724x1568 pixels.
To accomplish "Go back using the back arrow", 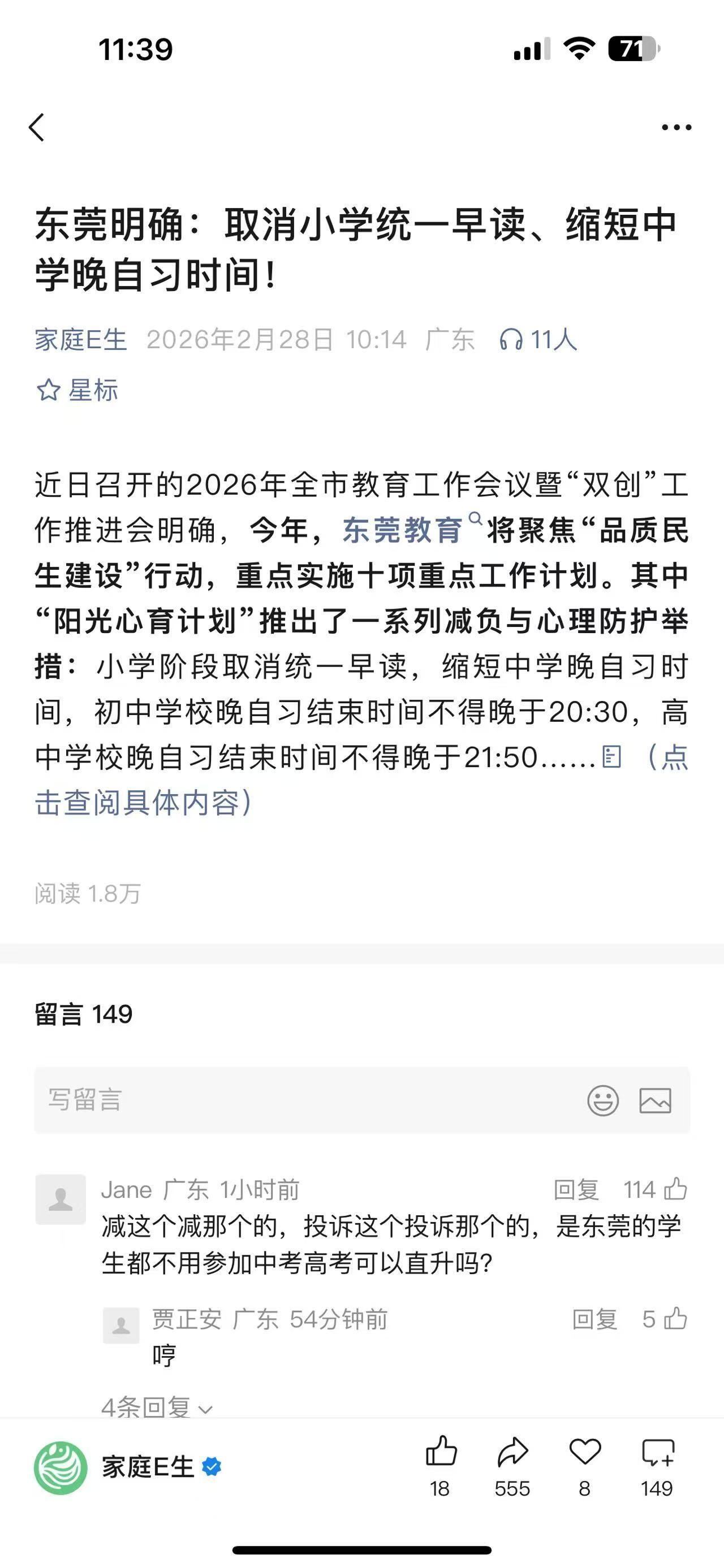I will coord(37,128).
